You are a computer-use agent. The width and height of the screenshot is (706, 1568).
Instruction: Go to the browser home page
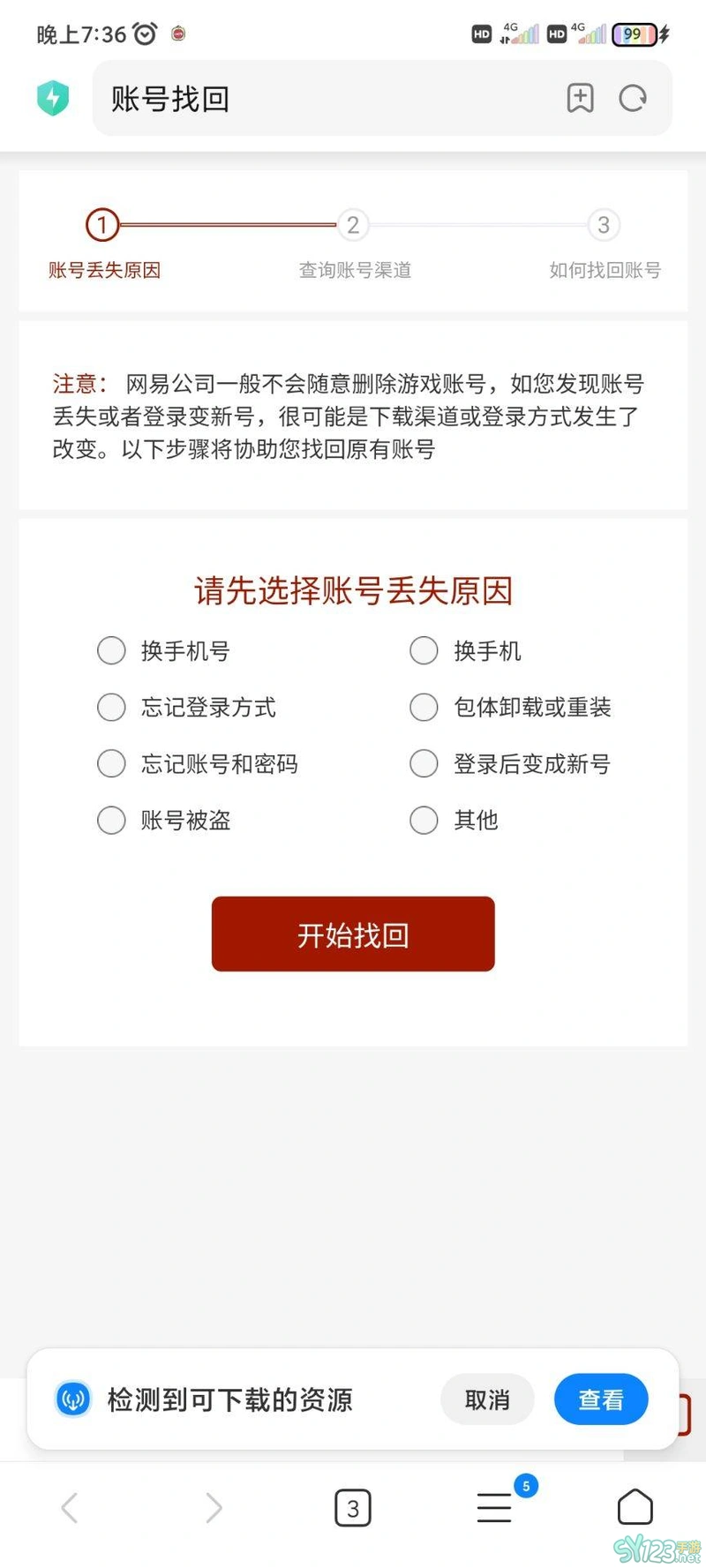point(635,1507)
